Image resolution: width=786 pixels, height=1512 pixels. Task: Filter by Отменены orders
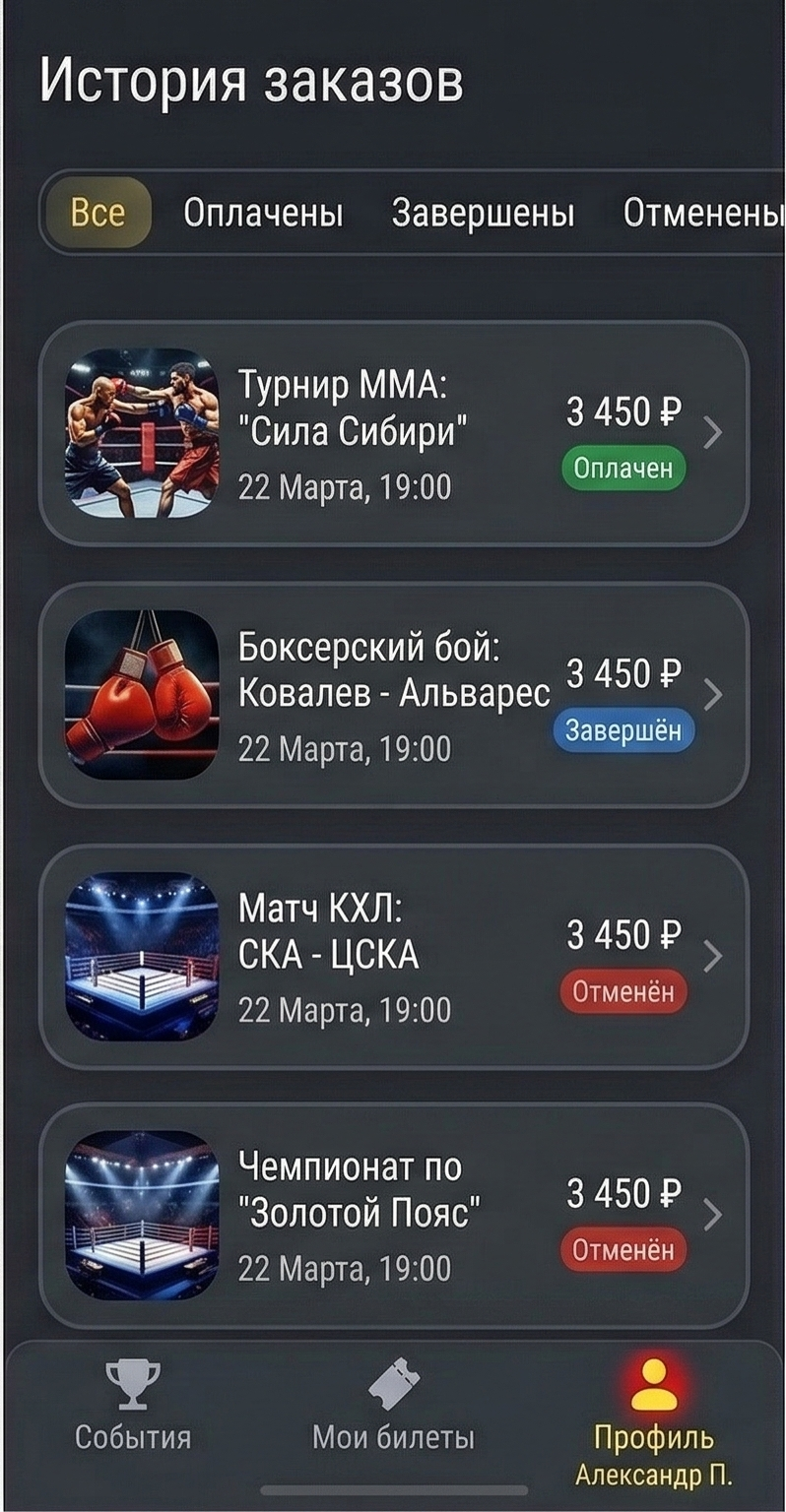[703, 213]
